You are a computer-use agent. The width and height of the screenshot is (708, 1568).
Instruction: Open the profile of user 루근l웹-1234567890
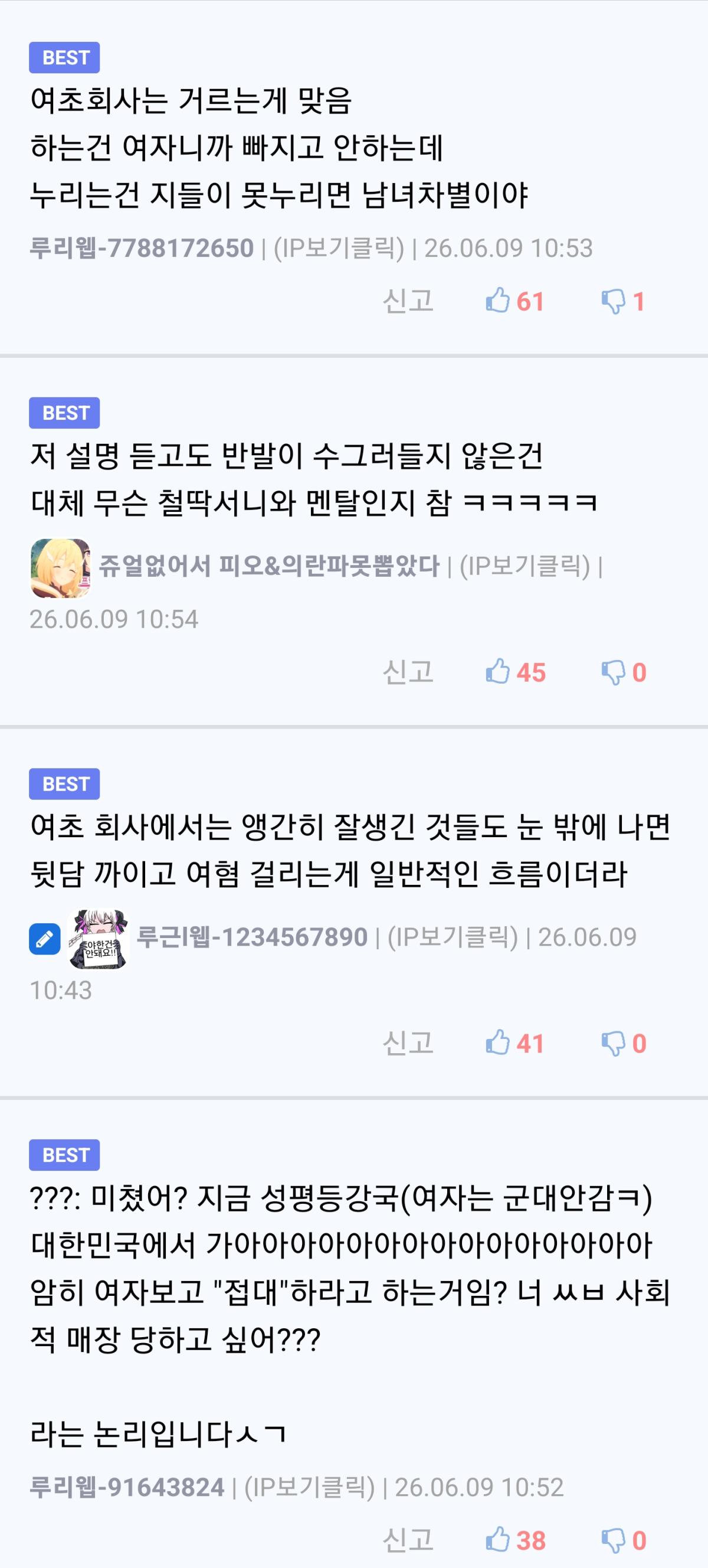pyautogui.click(x=252, y=937)
